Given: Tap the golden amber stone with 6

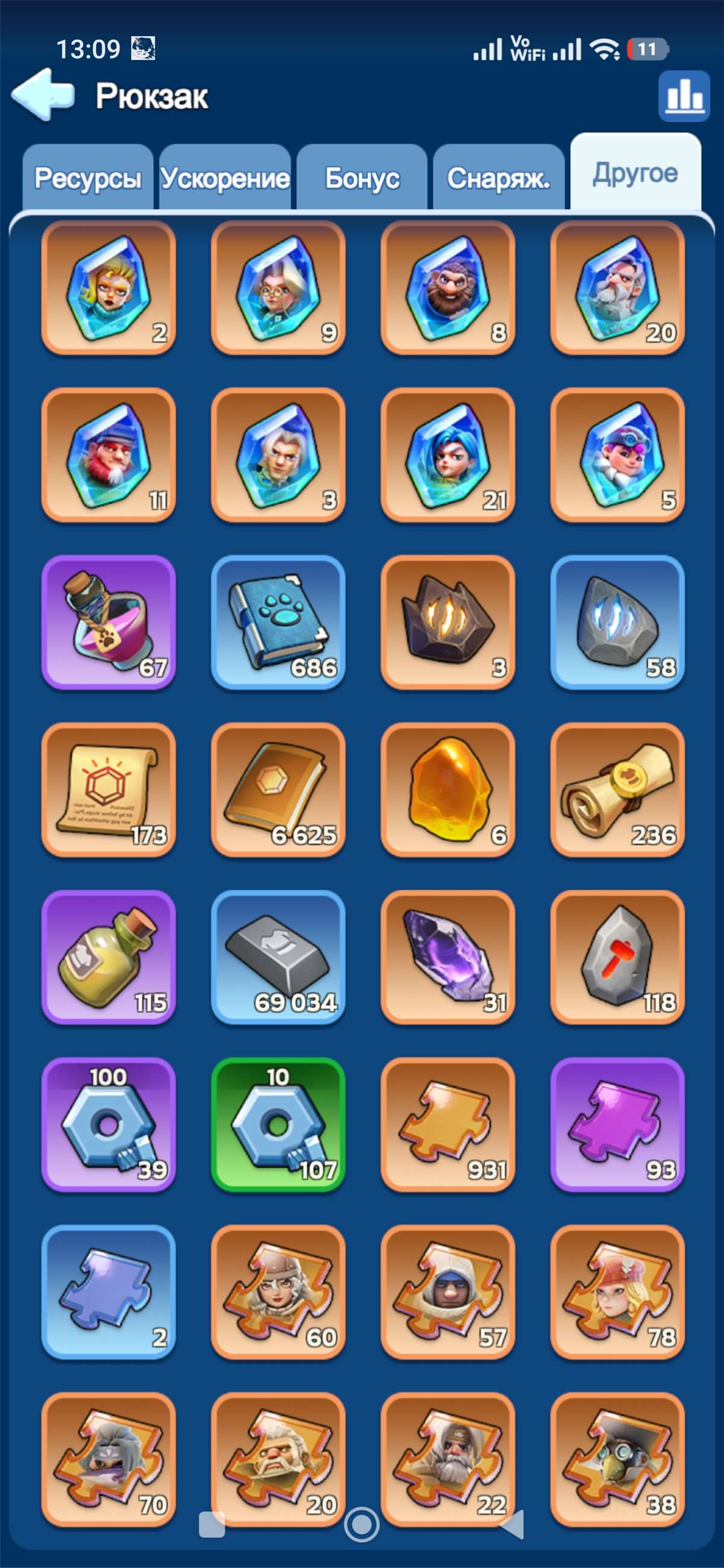Looking at the screenshot, I should (448, 790).
